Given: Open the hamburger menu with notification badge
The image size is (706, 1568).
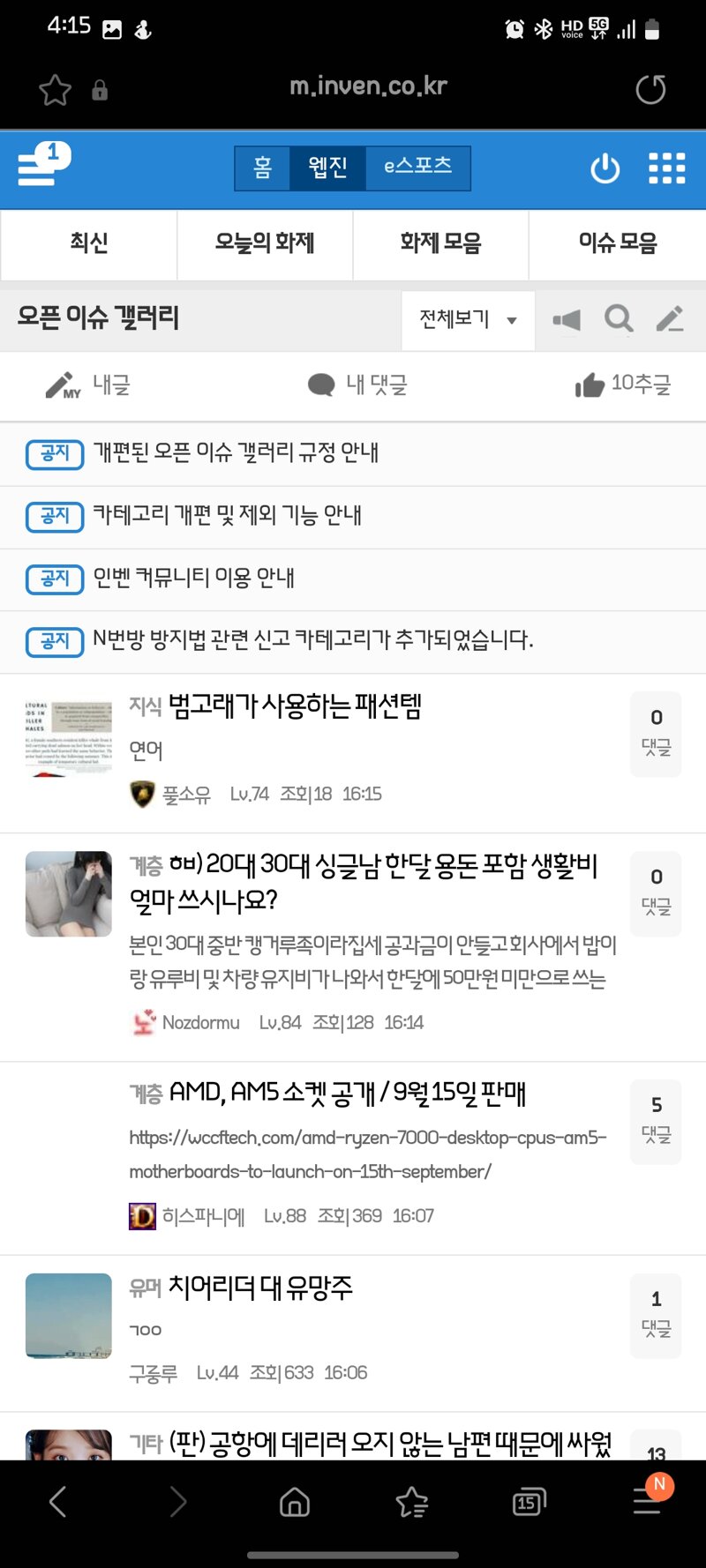Looking at the screenshot, I should click(x=42, y=165).
